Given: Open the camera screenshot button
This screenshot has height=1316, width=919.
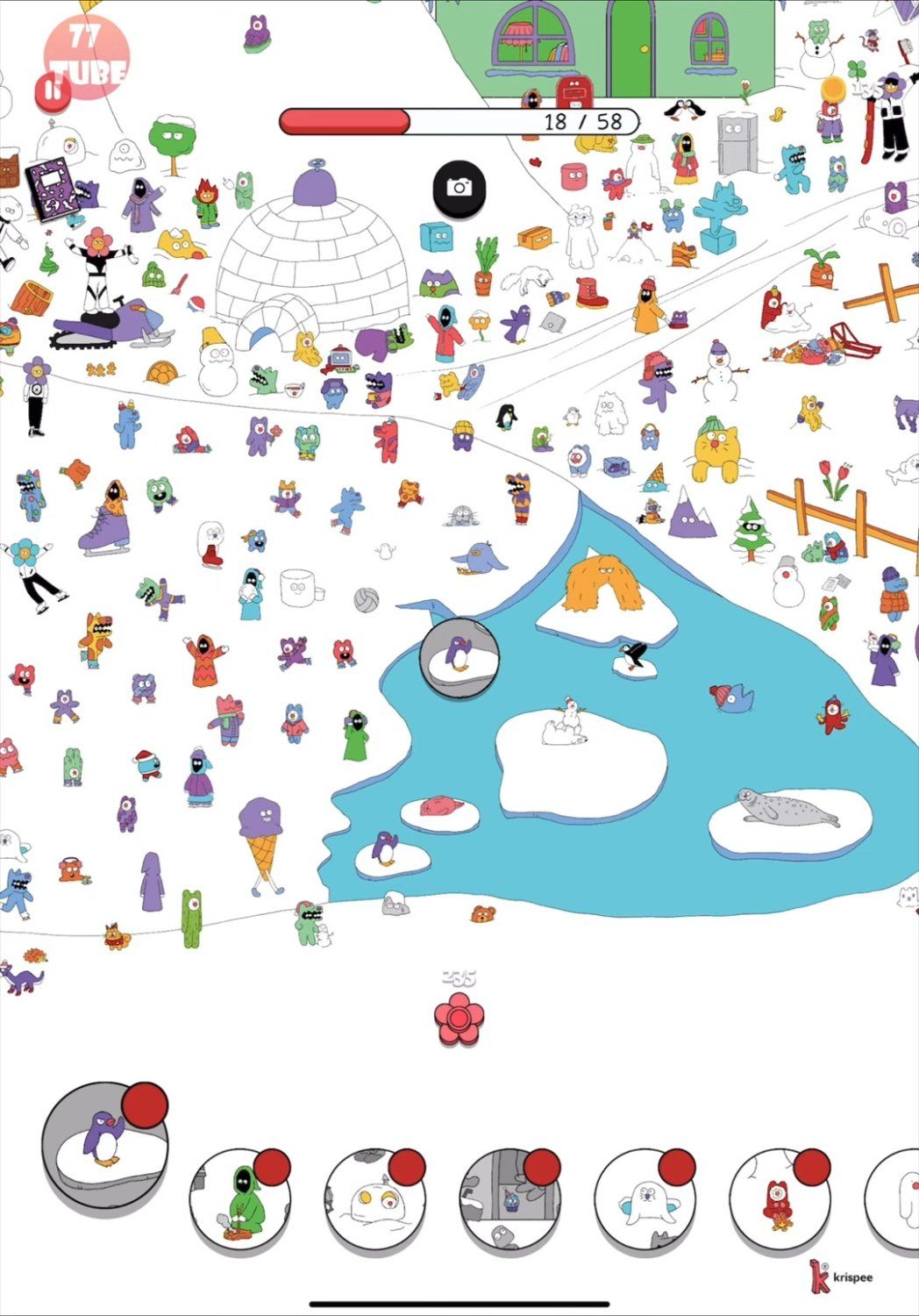Looking at the screenshot, I should tap(459, 188).
